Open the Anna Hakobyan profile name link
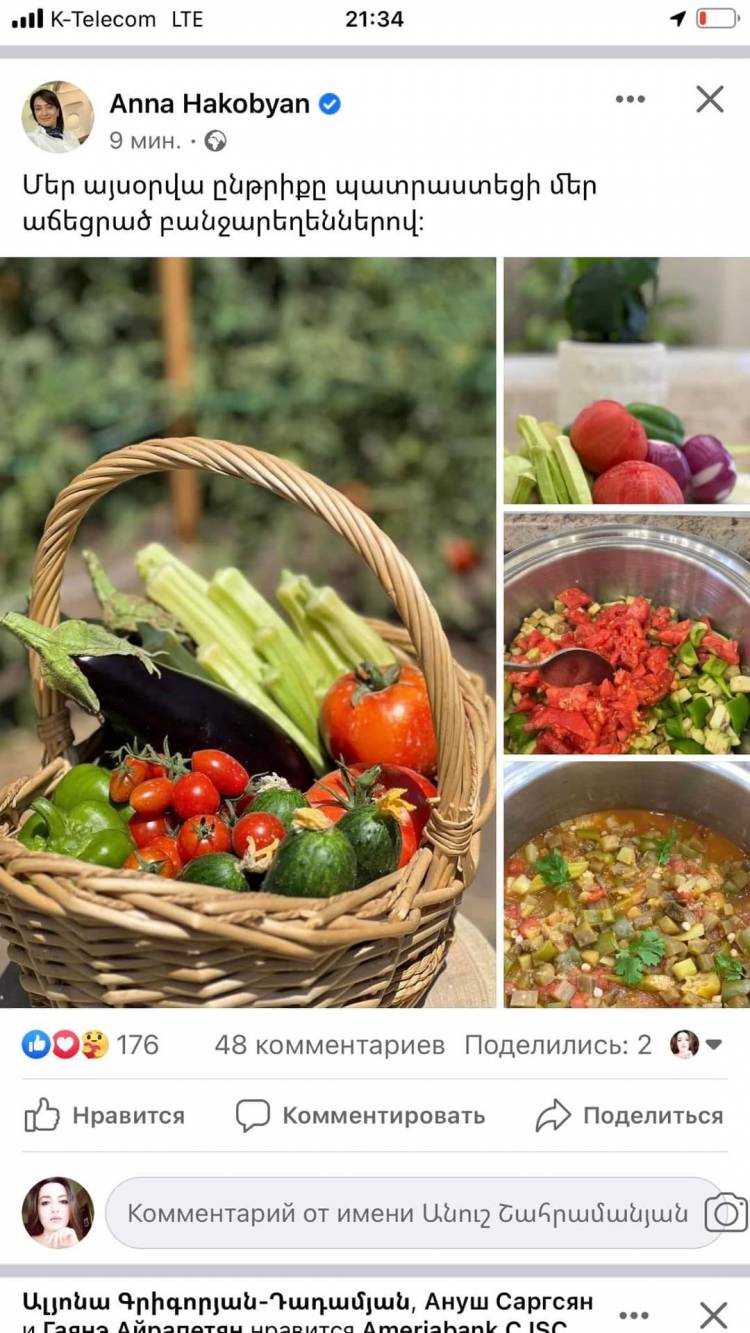The height and width of the screenshot is (1333, 750). point(209,104)
